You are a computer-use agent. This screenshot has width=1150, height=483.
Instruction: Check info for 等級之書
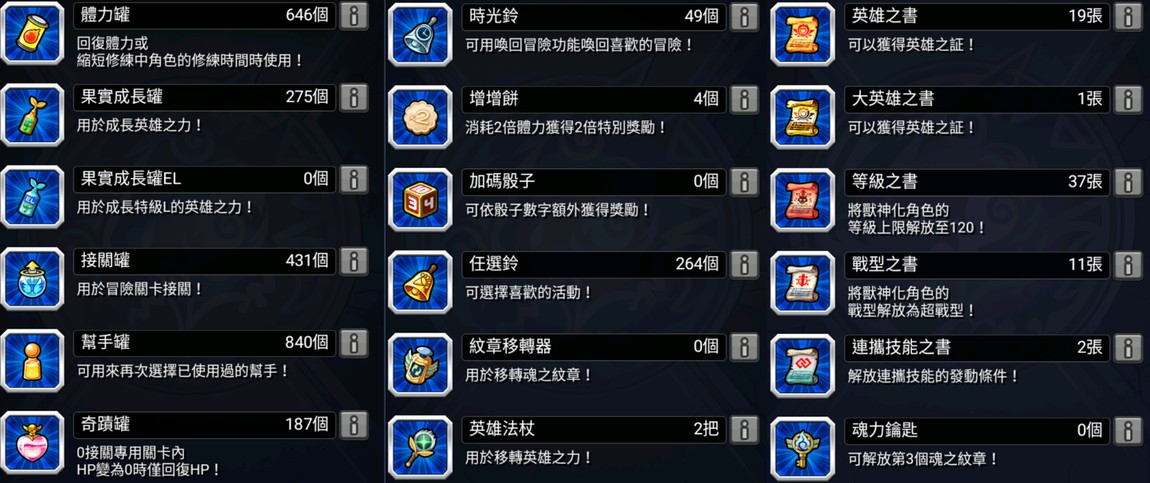pyautogui.click(x=1127, y=182)
